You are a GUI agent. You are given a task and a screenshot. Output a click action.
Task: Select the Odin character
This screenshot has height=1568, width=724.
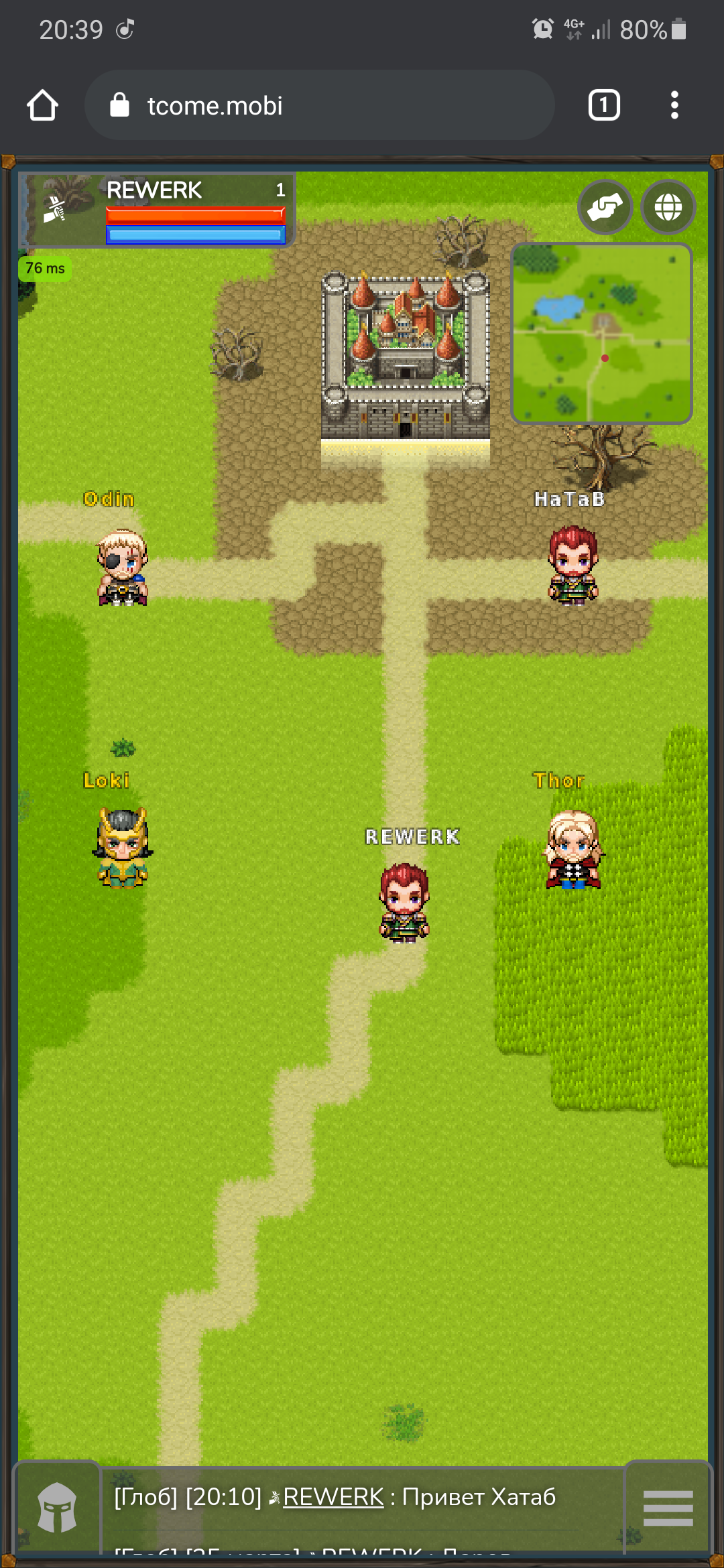click(x=123, y=567)
